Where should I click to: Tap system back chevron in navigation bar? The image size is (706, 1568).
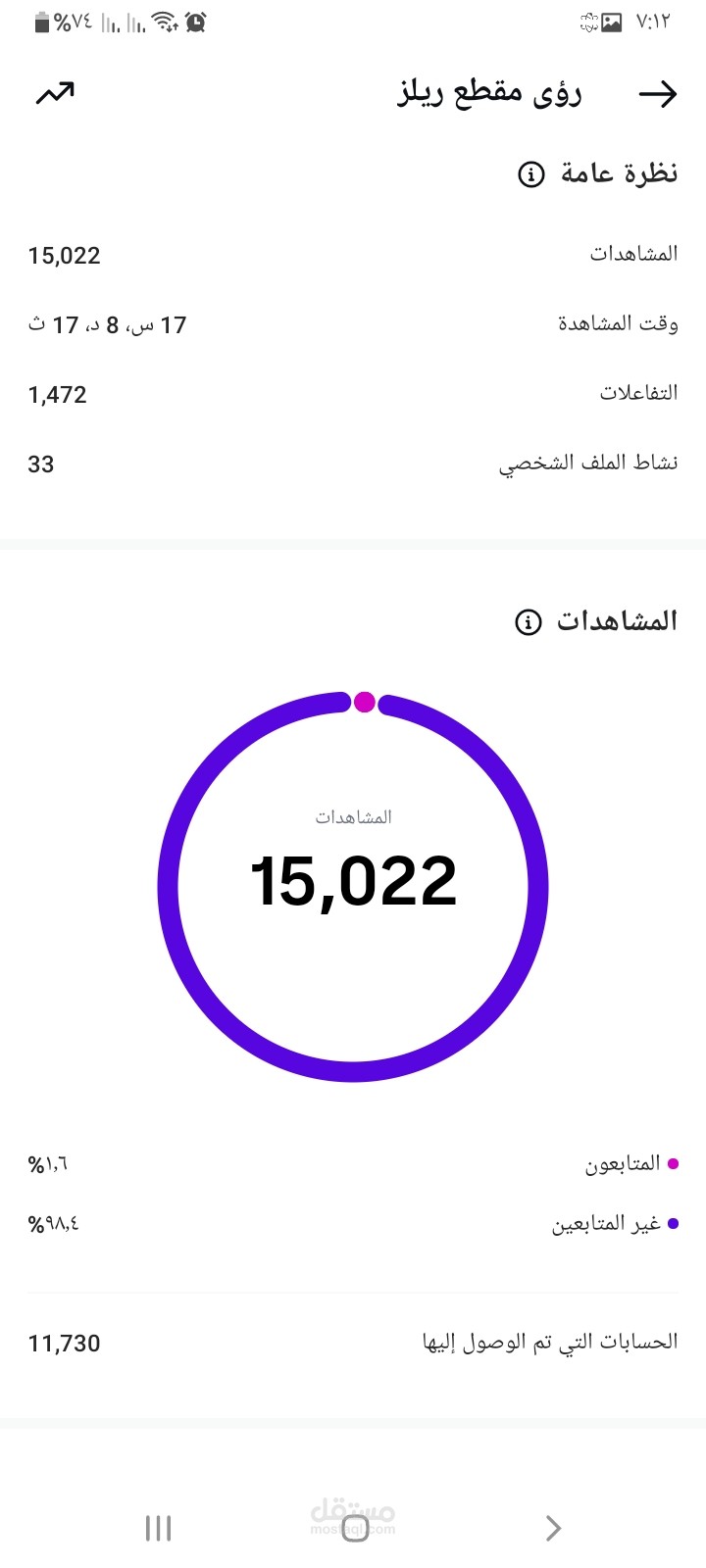tap(553, 1528)
